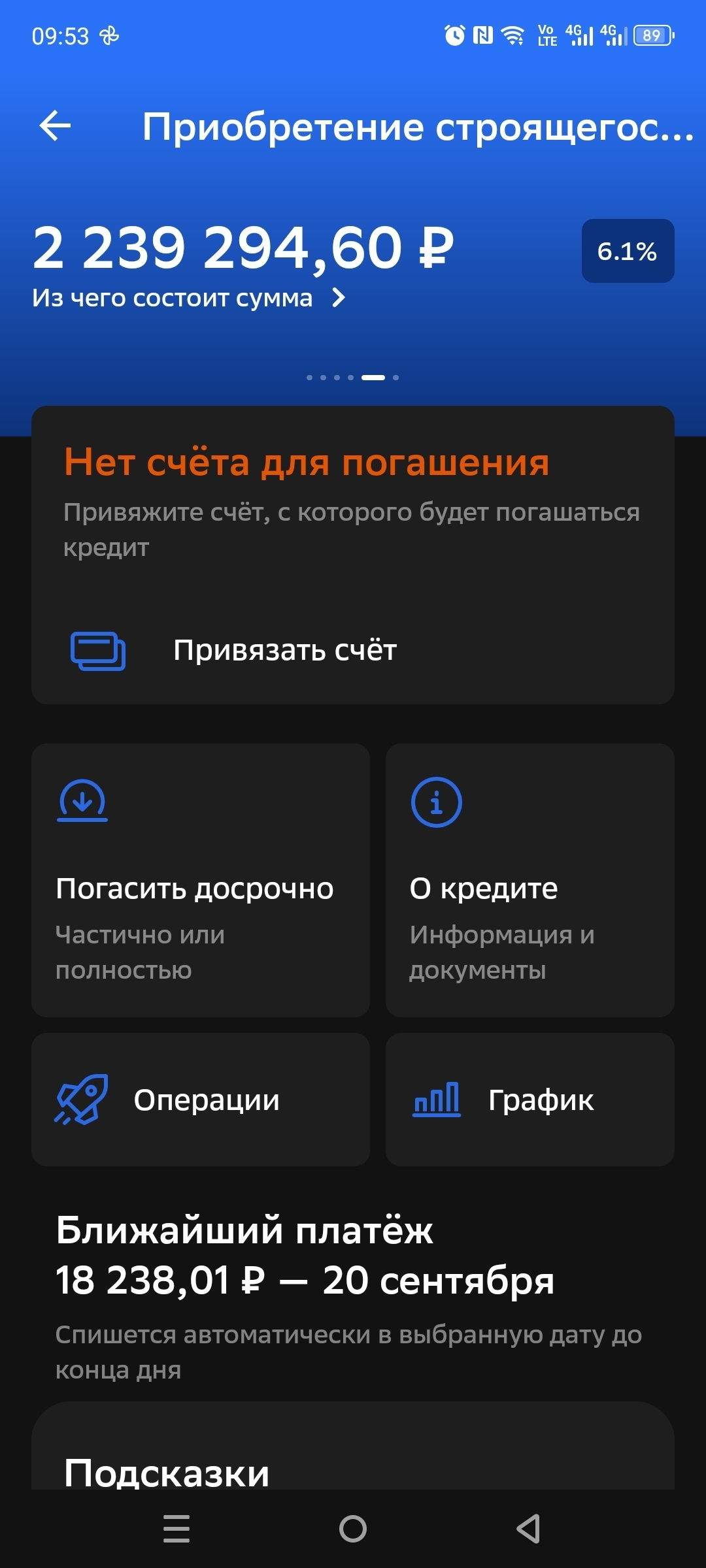Open the 'График' payment schedule
Screen dimensions: 706x1568
(529, 1100)
